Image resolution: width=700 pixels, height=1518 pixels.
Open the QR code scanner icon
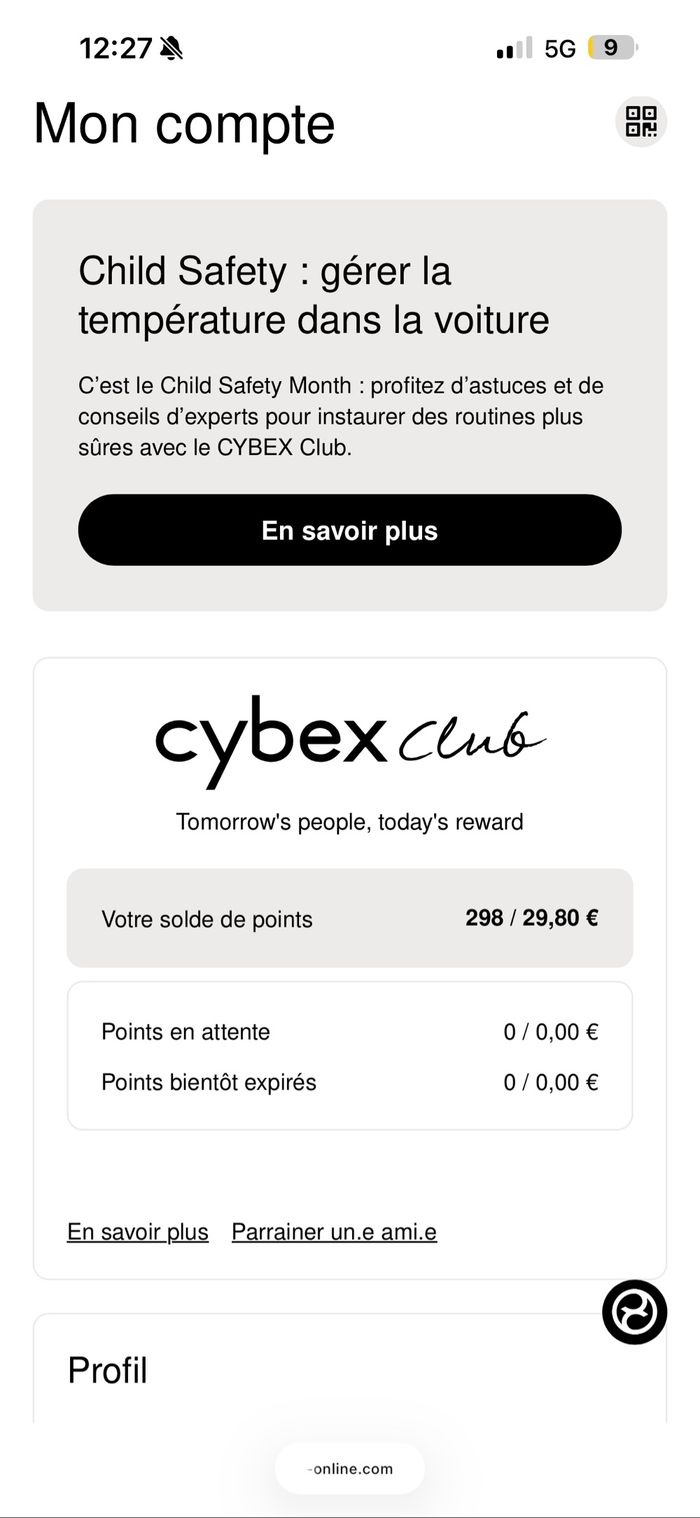pos(640,122)
